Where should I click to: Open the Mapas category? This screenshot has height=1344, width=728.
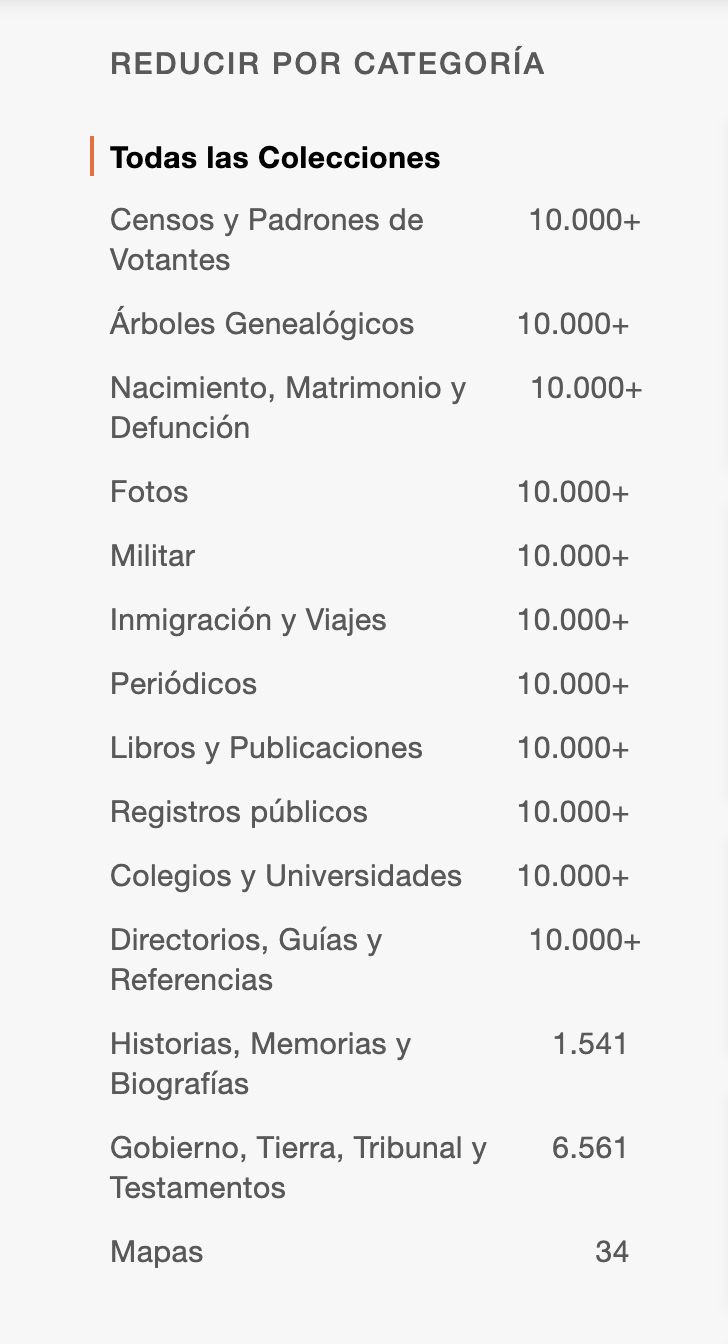[x=156, y=1252]
